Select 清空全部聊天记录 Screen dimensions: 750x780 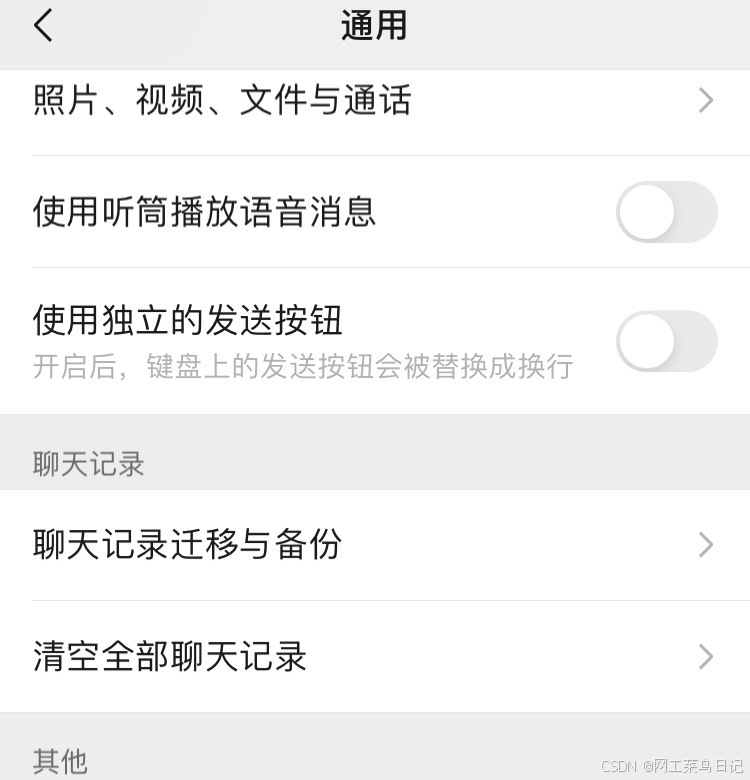(x=374, y=657)
